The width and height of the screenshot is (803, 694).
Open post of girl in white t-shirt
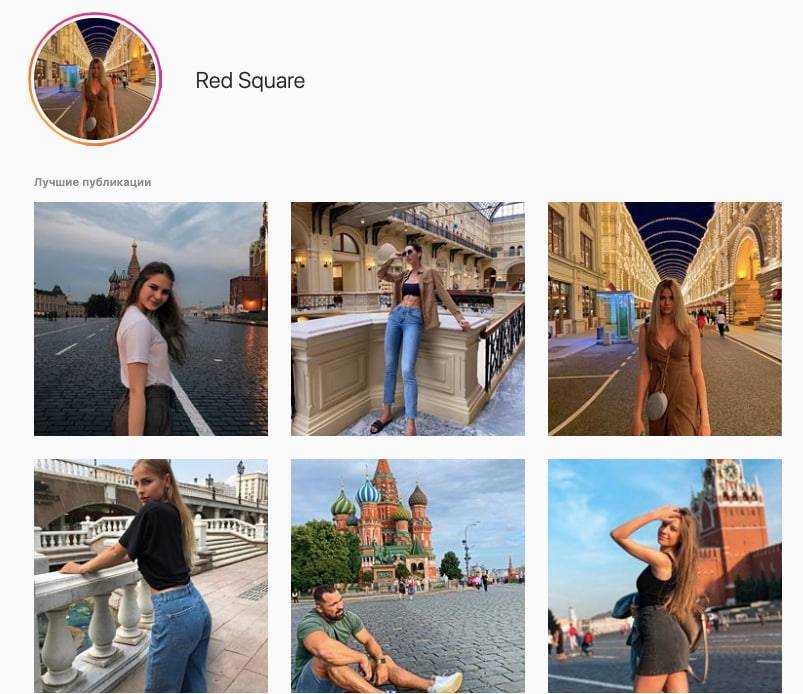[x=151, y=319]
